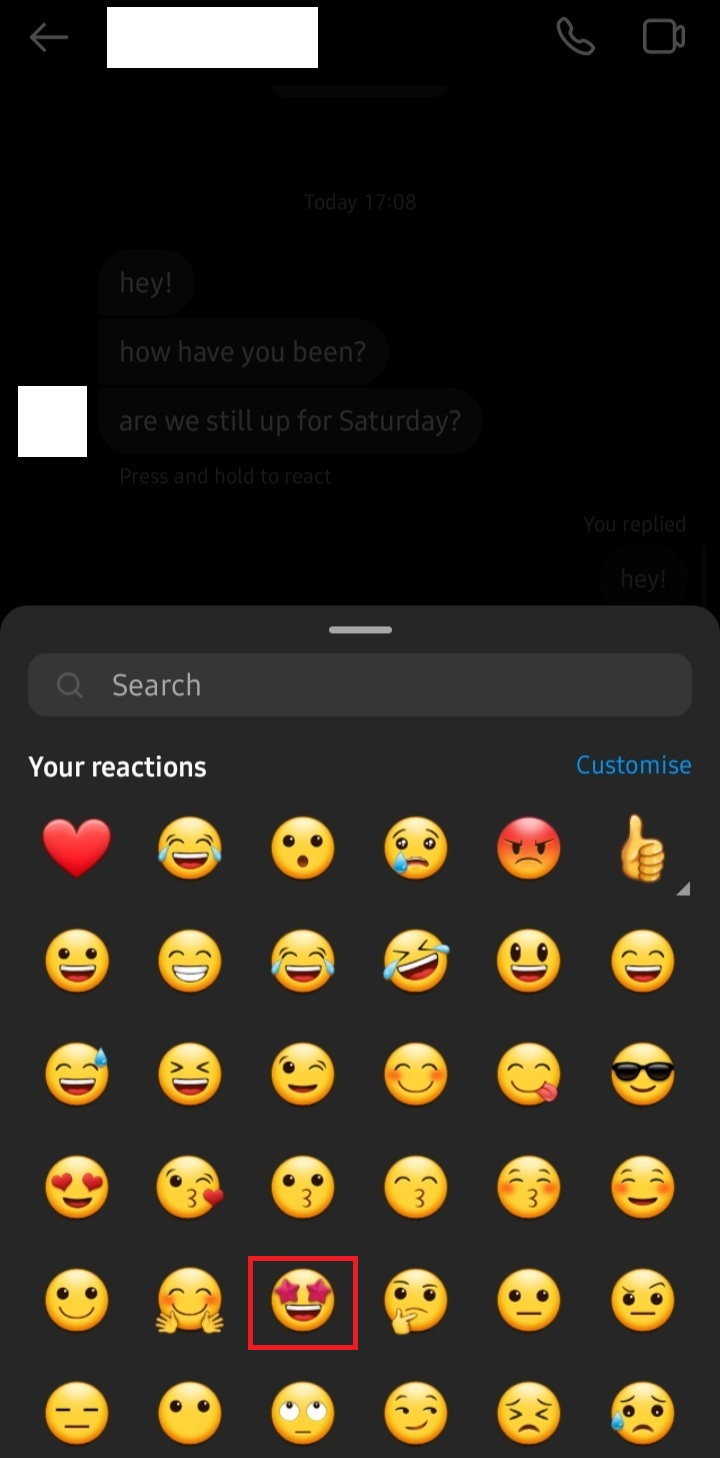Image resolution: width=720 pixels, height=1458 pixels.
Task: Start a voice call
Action: click(x=575, y=37)
